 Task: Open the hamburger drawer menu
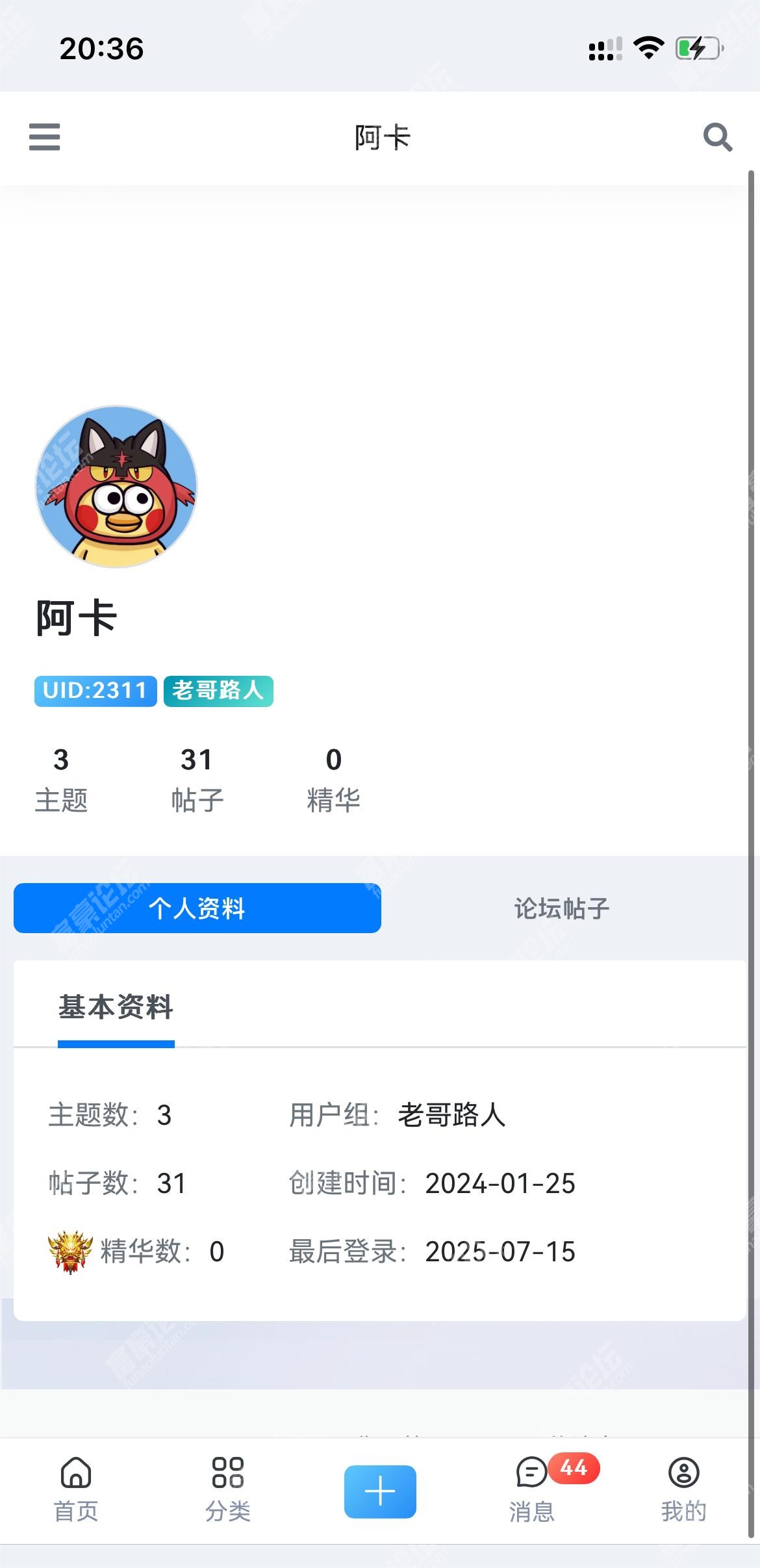tap(44, 137)
